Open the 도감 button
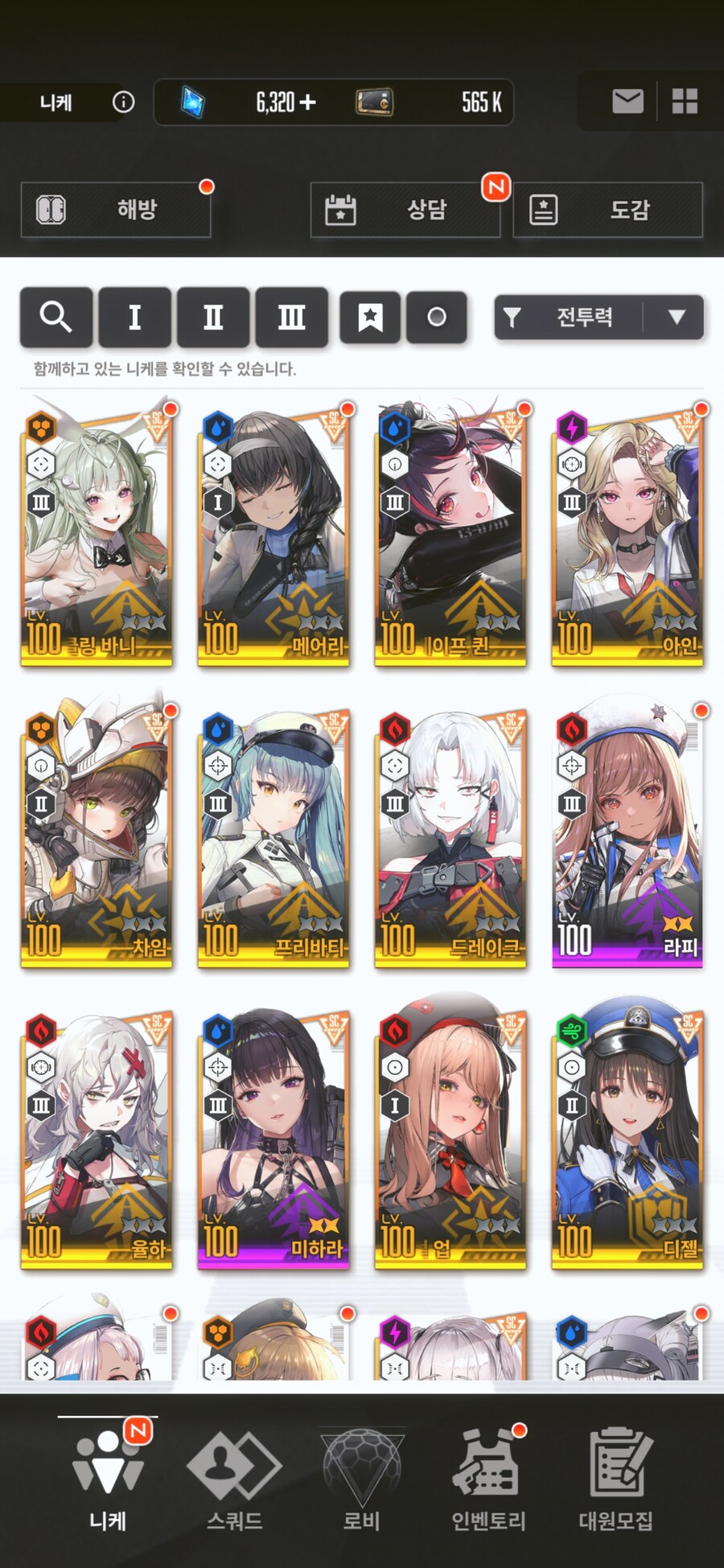Image resolution: width=724 pixels, height=1568 pixels. pyautogui.click(x=608, y=210)
